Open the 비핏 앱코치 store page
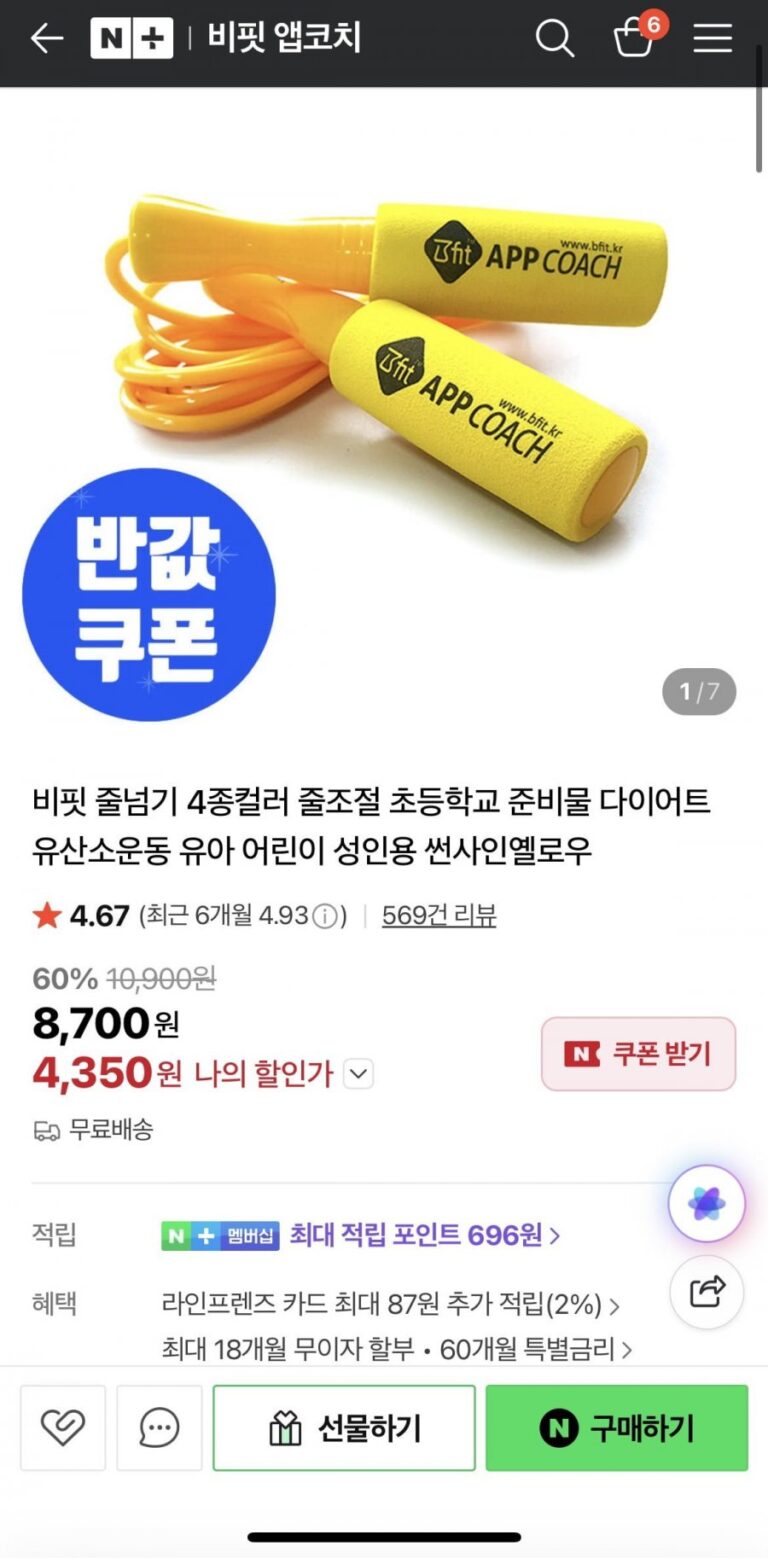 [x=284, y=39]
